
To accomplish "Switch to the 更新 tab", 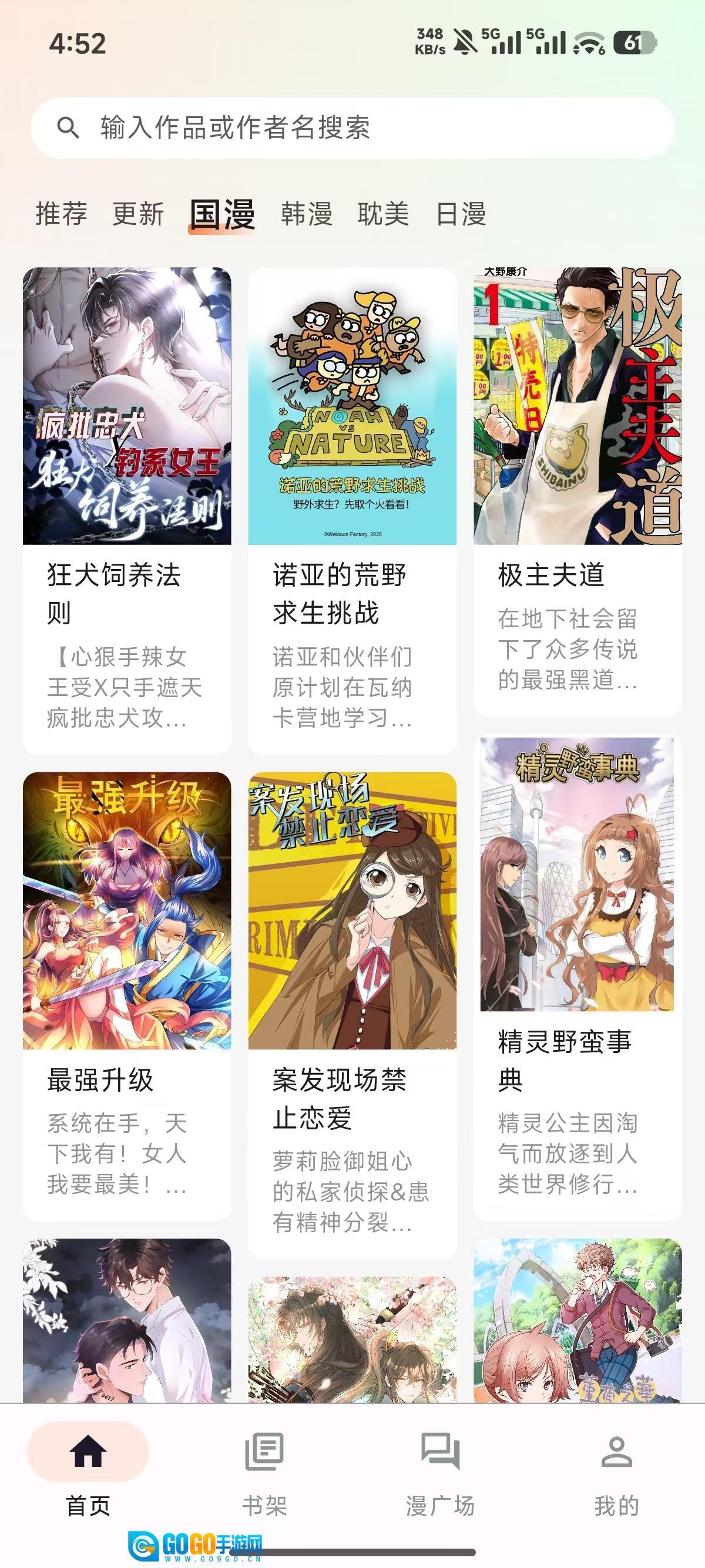I will pos(138,214).
